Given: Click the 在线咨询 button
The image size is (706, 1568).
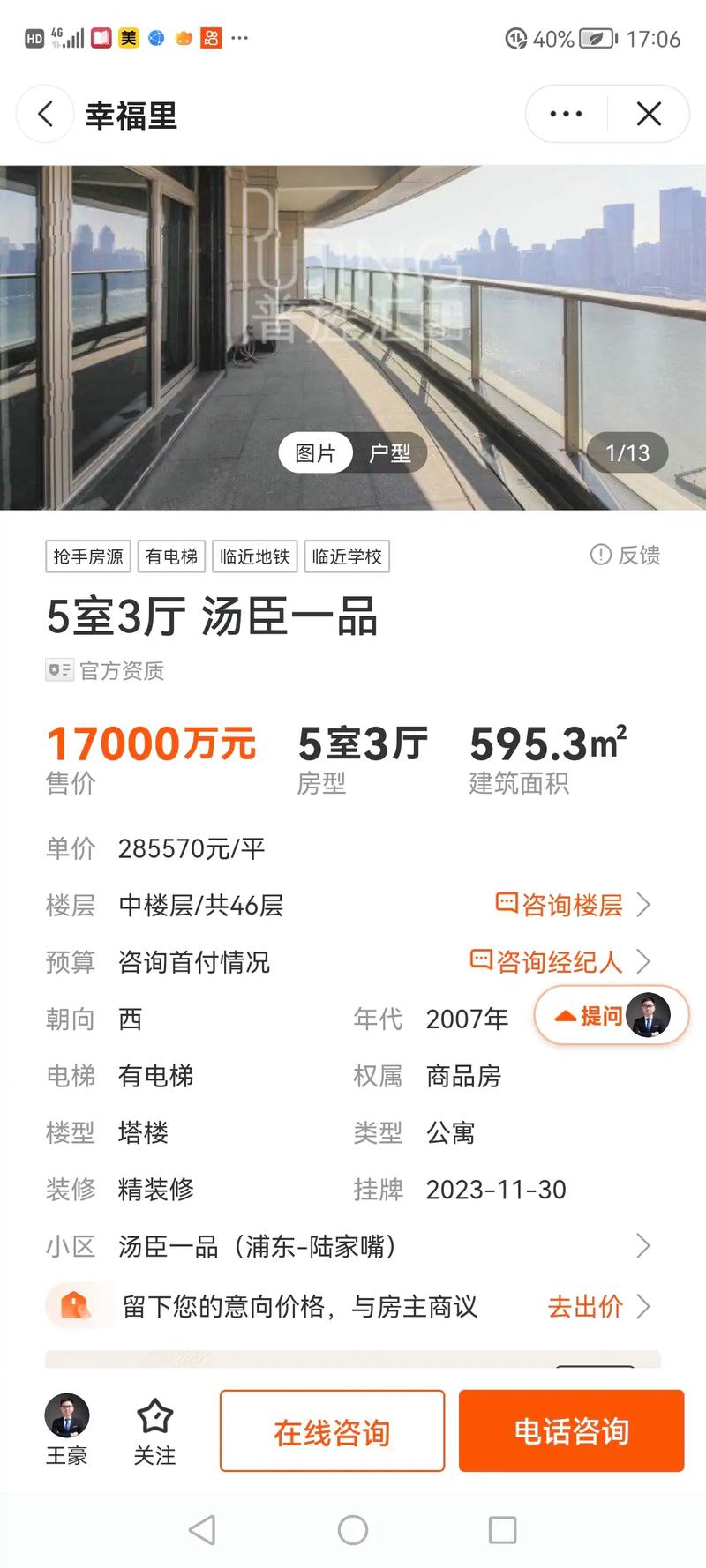Looking at the screenshot, I should pos(331,1431).
